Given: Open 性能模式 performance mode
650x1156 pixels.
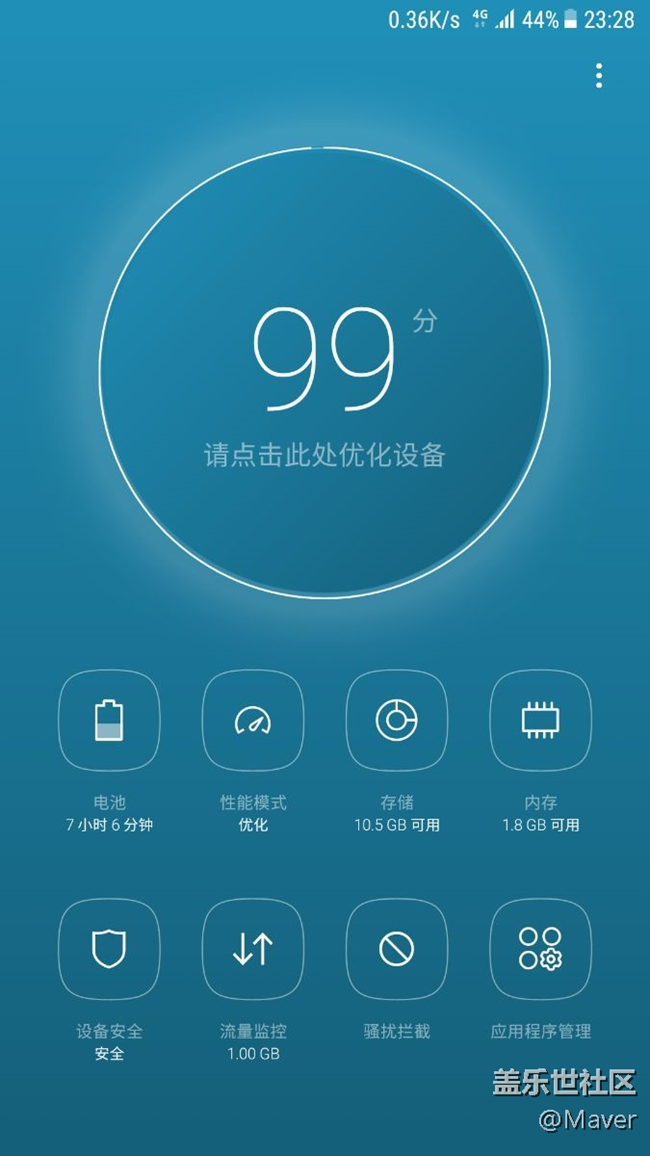Looking at the screenshot, I should pyautogui.click(x=253, y=720).
